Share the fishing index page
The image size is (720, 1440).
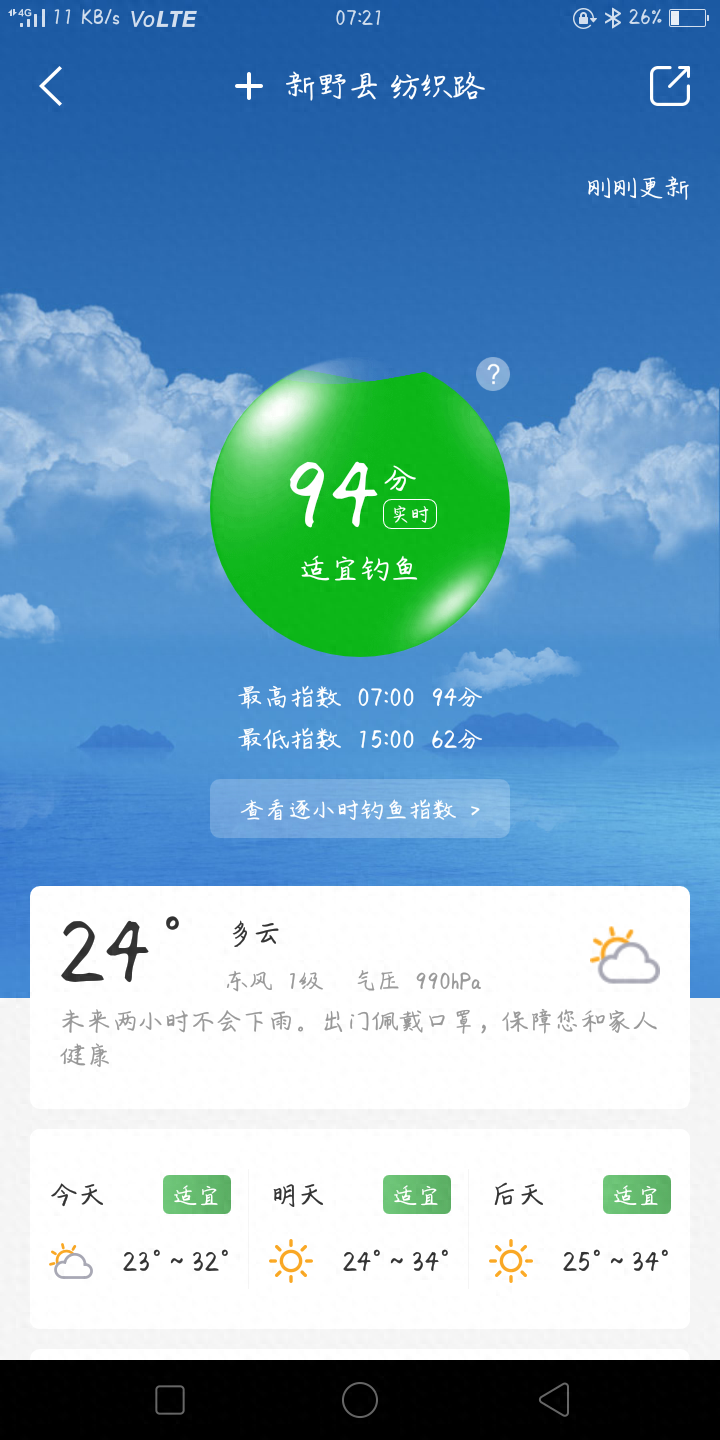pos(670,86)
